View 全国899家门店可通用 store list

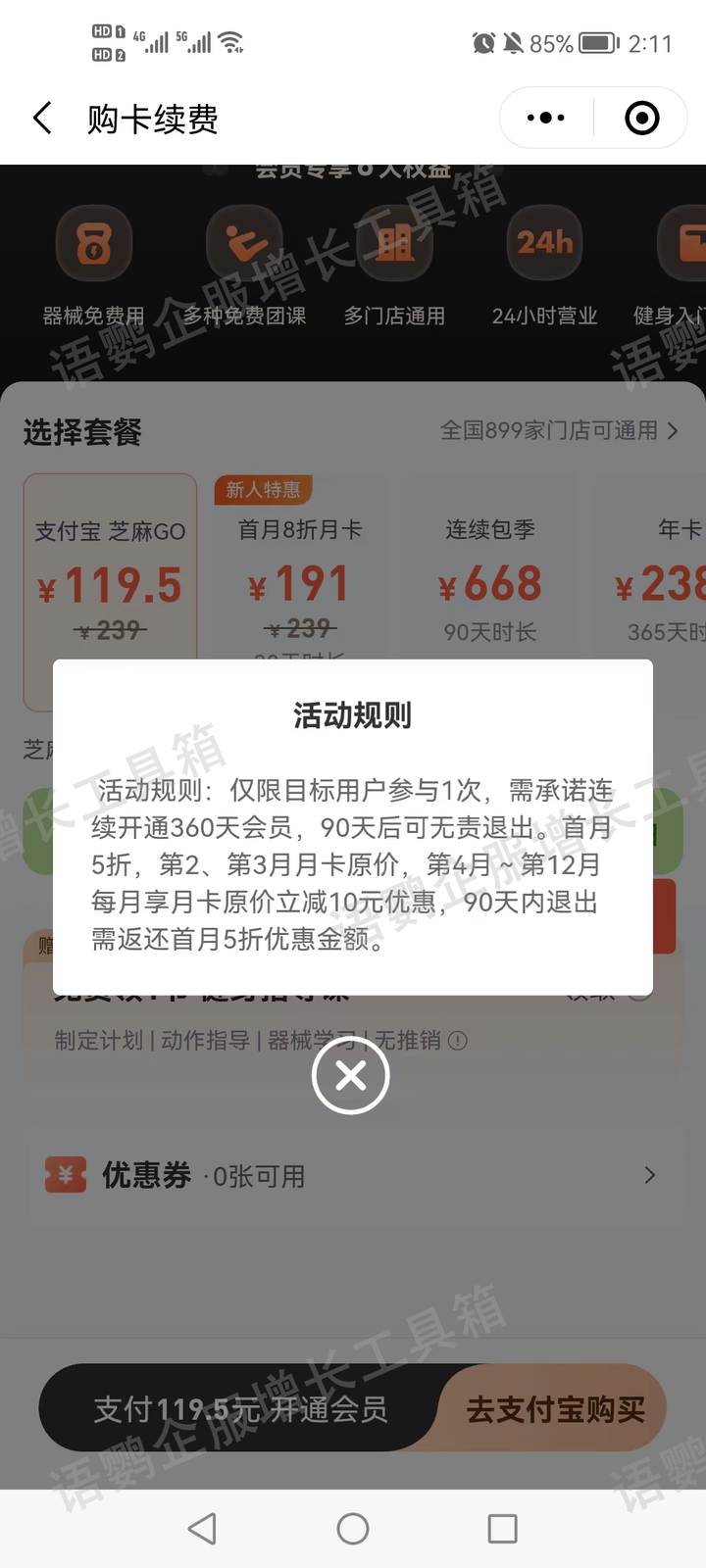[559, 431]
